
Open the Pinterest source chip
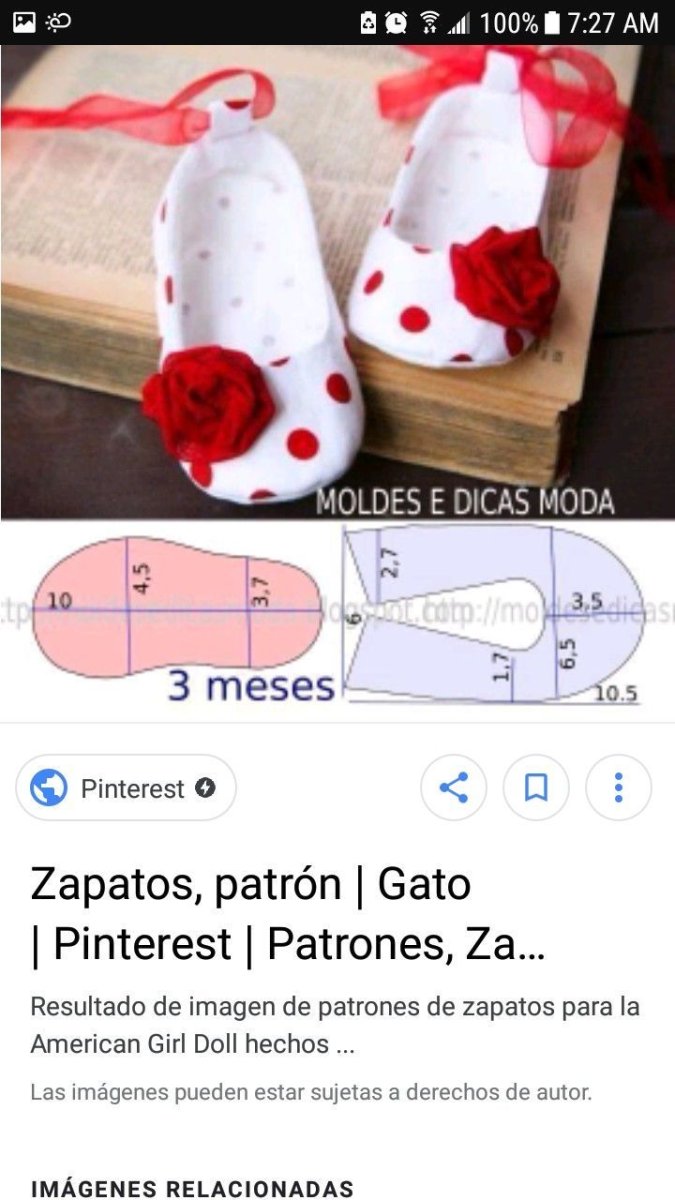pyautogui.click(x=126, y=788)
